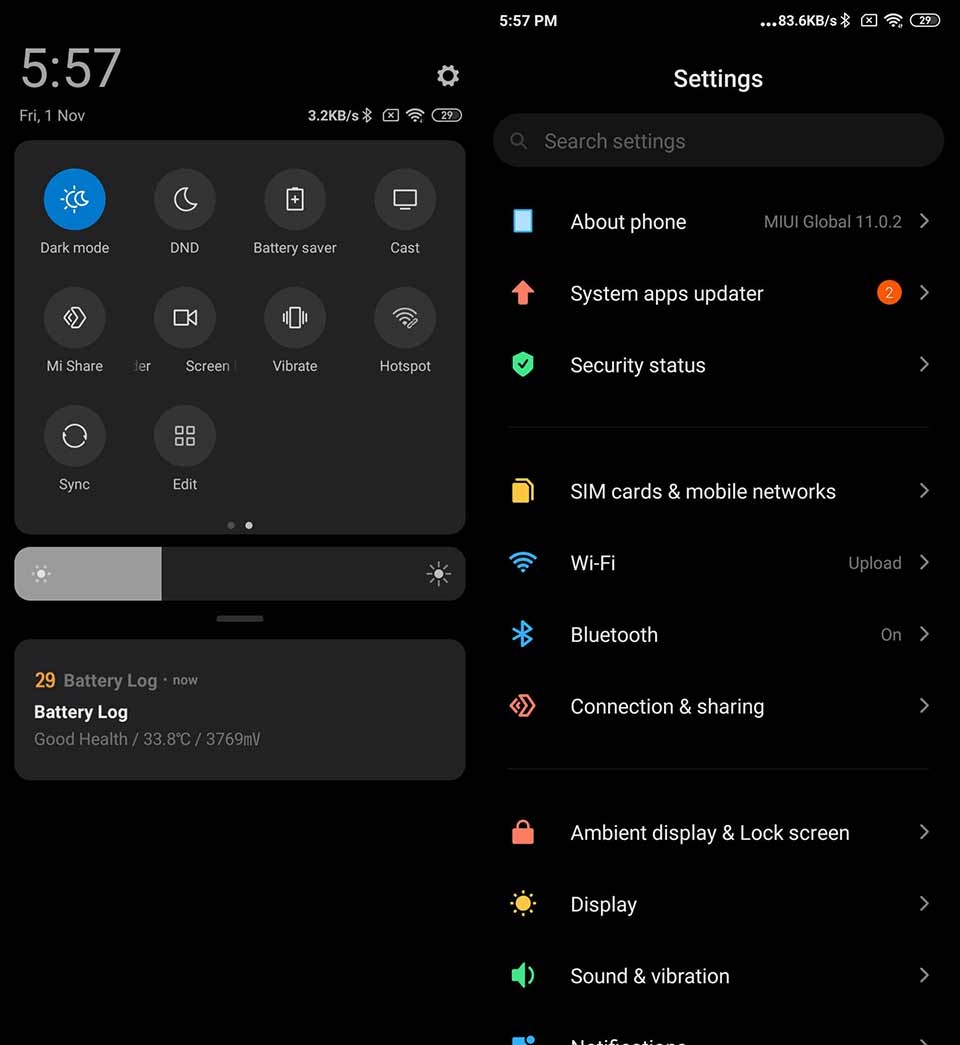Viewport: 960px width, 1045px height.
Task: Open Connection & sharing options
Action: coord(718,706)
